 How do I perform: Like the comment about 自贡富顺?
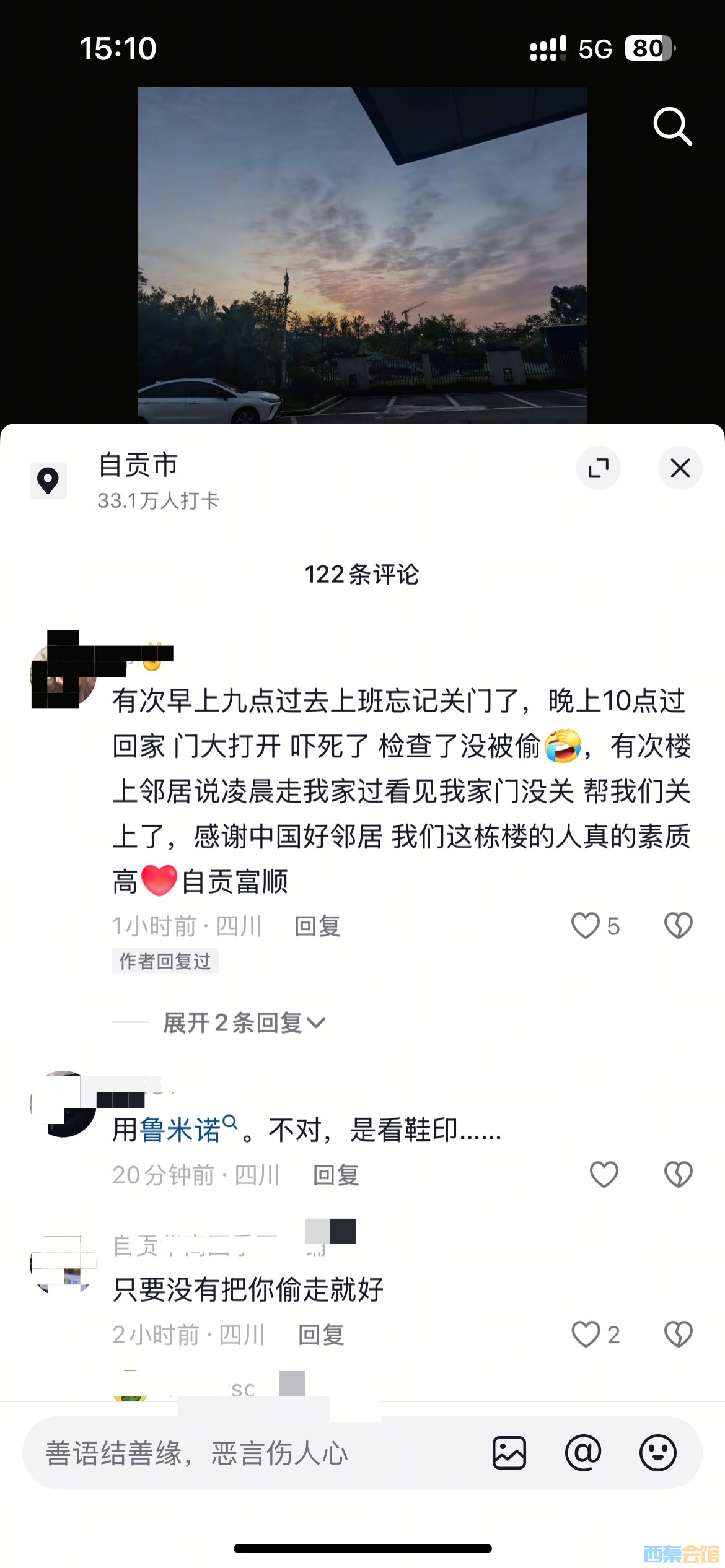point(586,926)
